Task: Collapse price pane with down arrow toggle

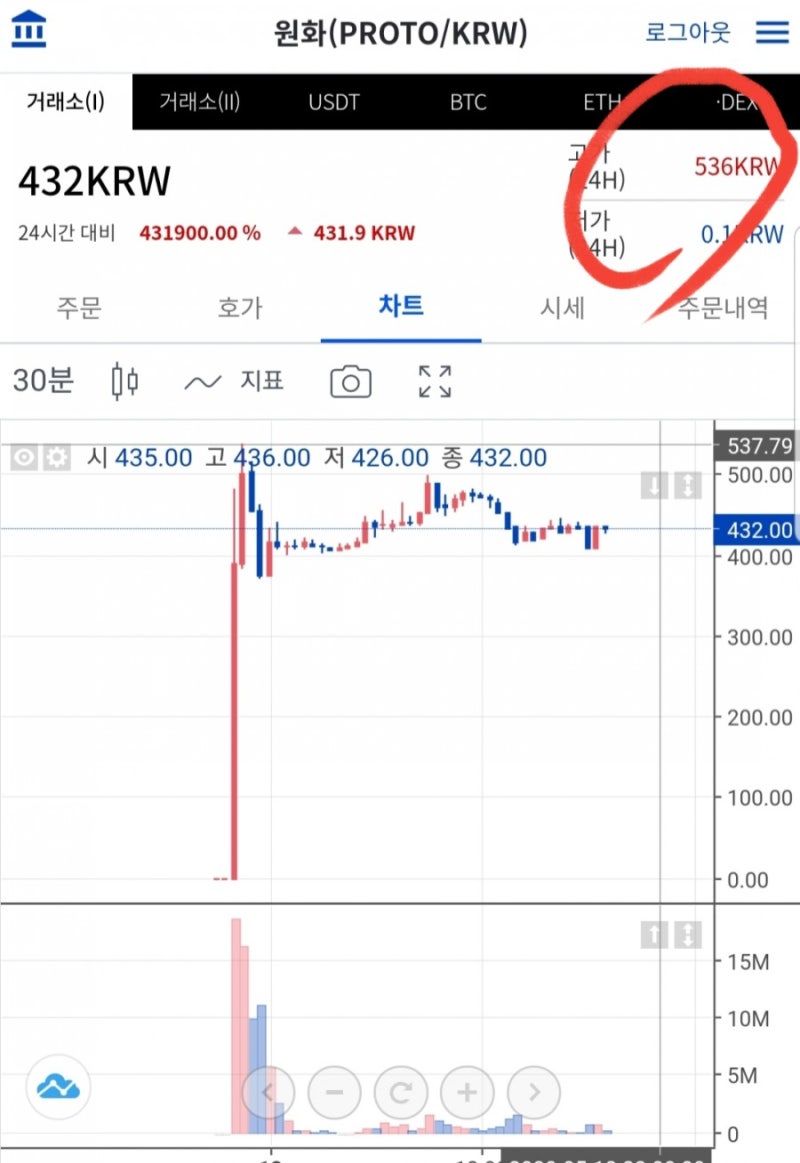Action: pos(652,485)
